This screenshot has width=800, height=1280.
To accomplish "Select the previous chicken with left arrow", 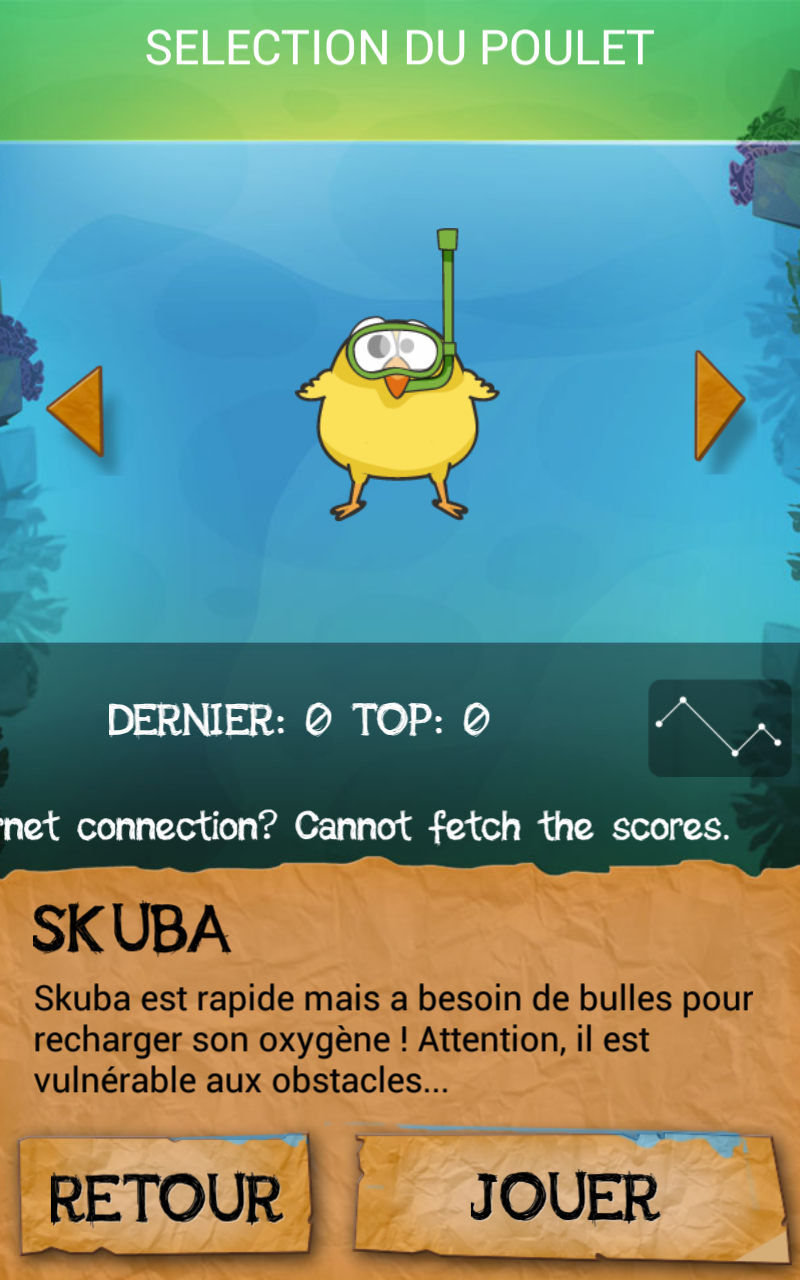I will pos(77,411).
